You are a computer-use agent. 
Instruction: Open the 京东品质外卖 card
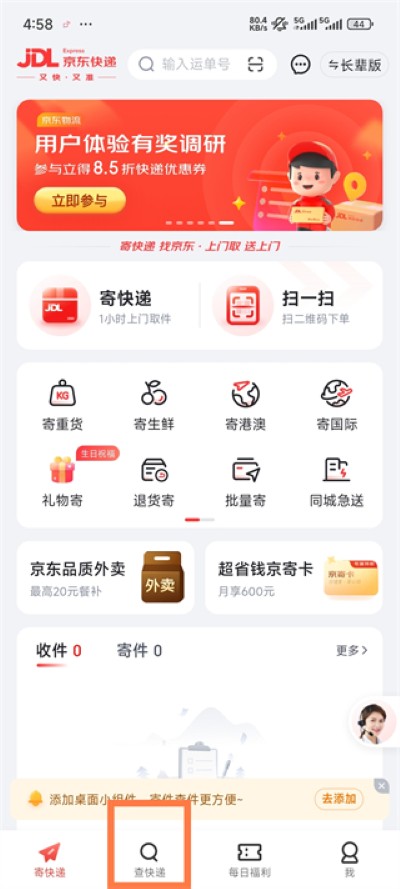point(105,578)
